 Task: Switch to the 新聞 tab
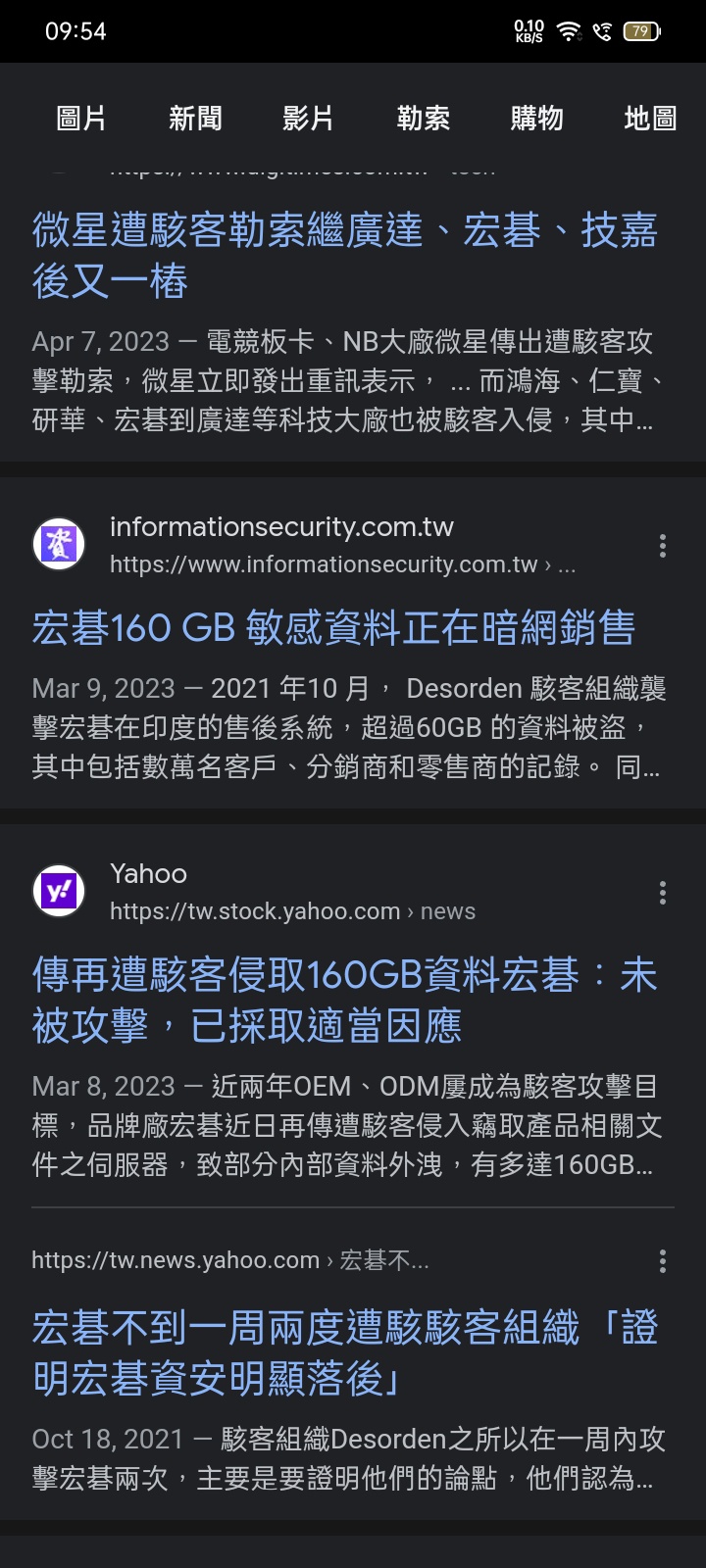(x=195, y=119)
